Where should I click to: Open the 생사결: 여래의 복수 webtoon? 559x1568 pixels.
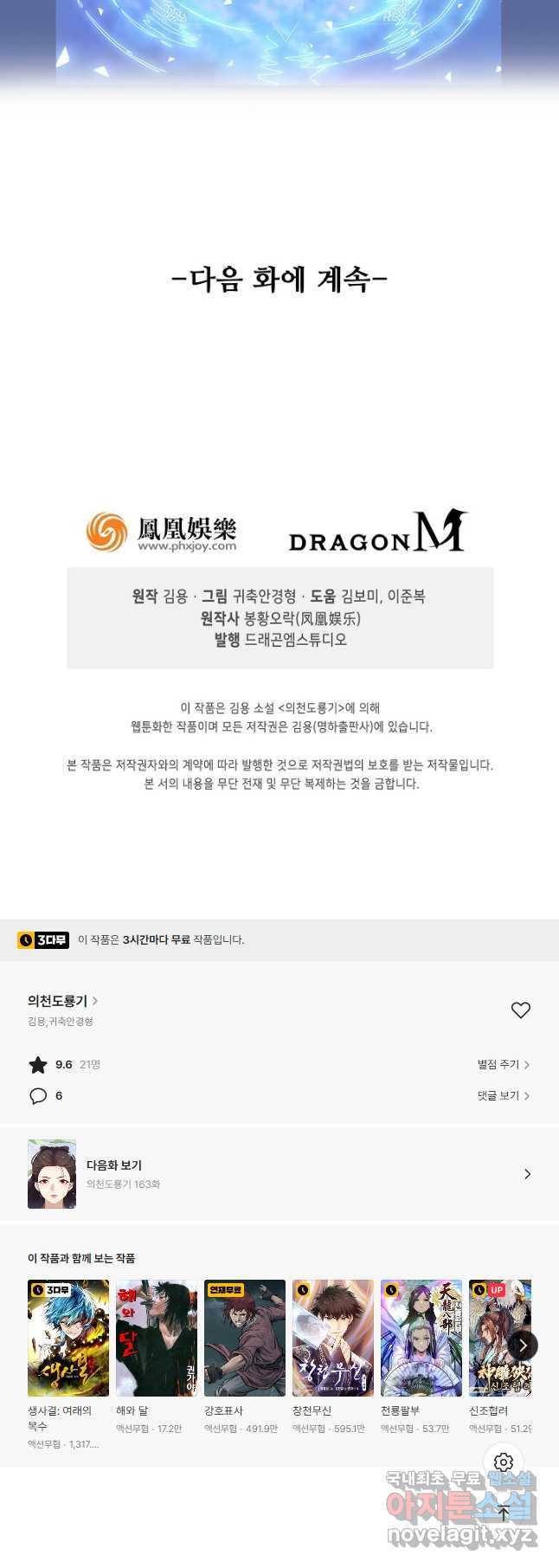tap(68, 1339)
